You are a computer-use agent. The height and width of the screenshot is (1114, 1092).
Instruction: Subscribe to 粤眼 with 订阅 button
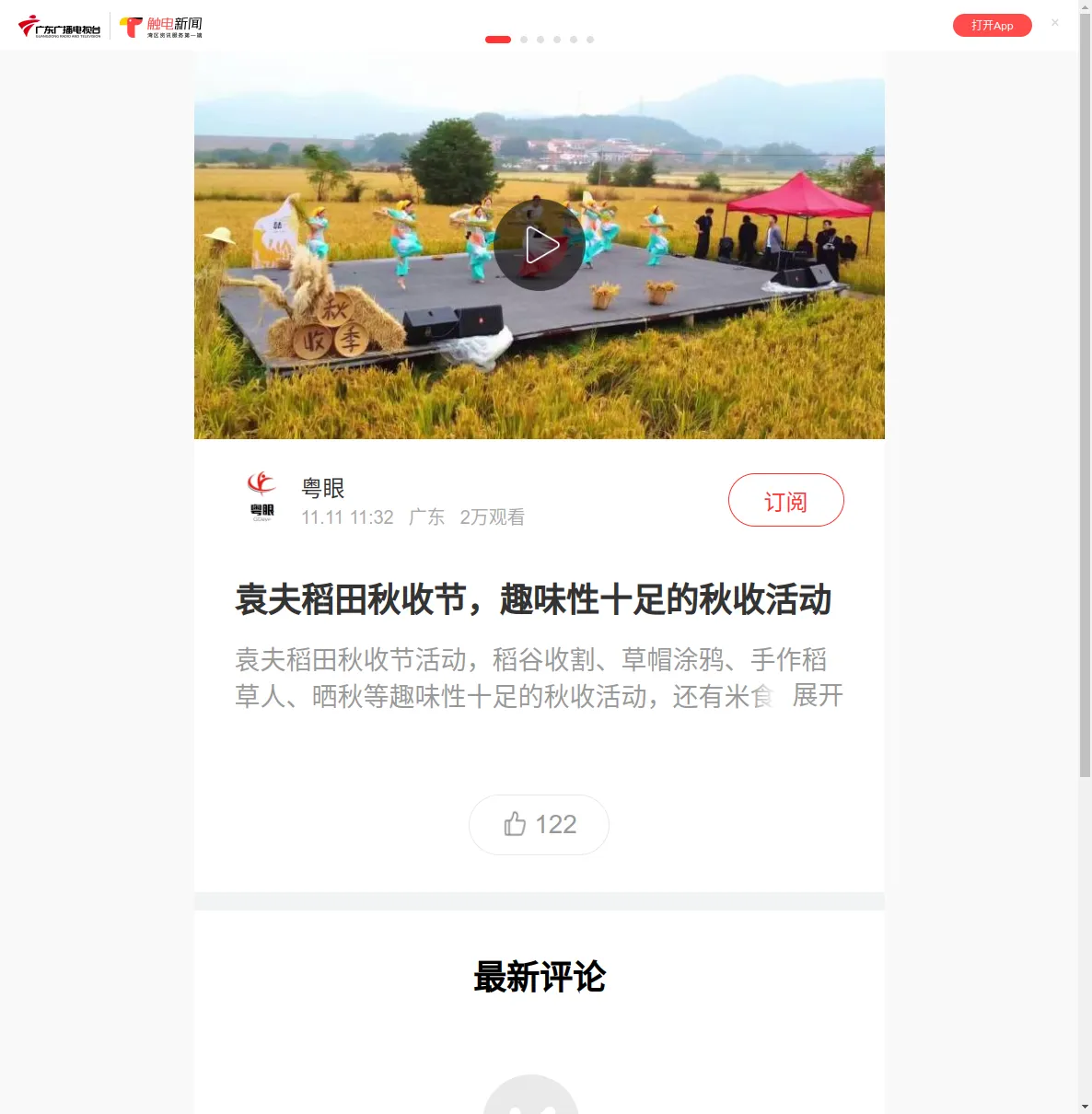[x=785, y=501]
